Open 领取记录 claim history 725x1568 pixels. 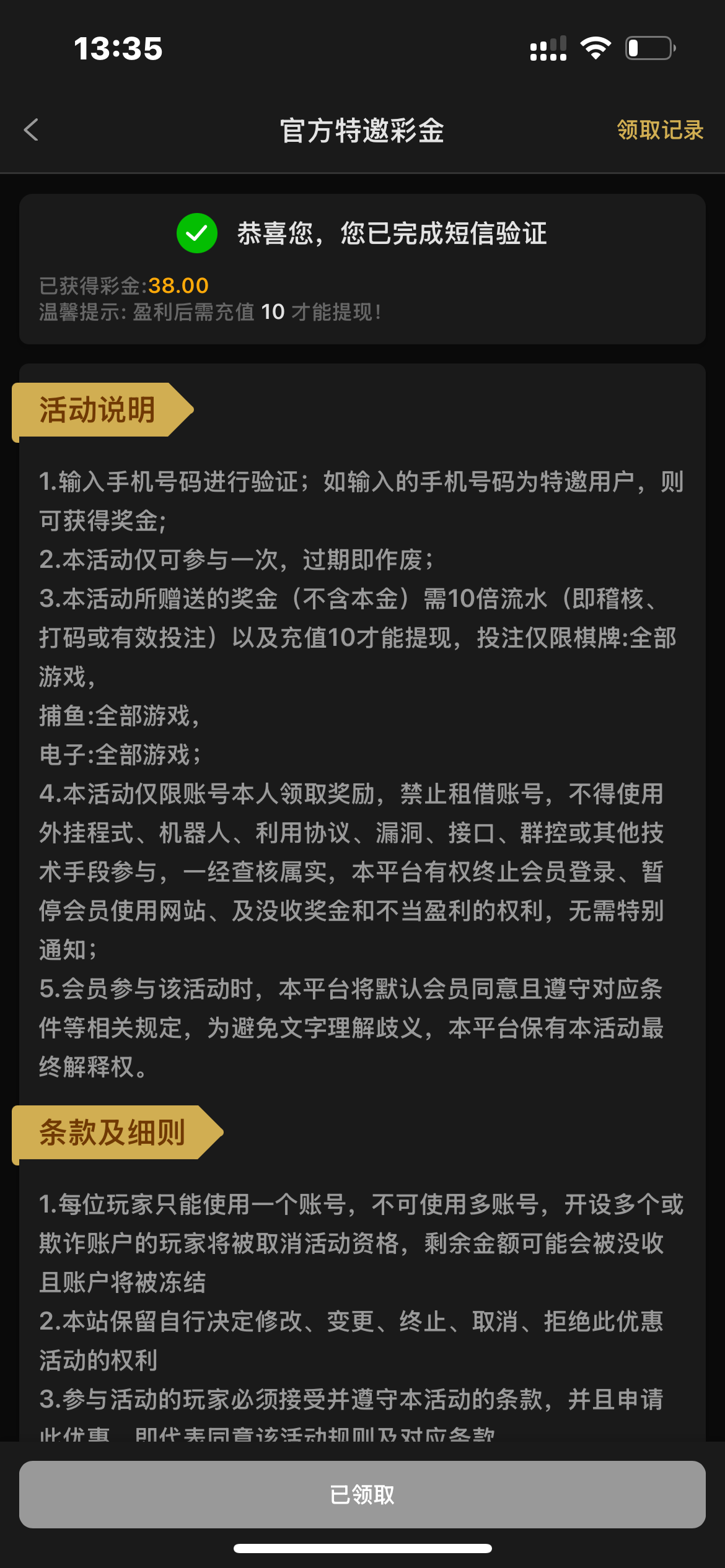pos(660,130)
